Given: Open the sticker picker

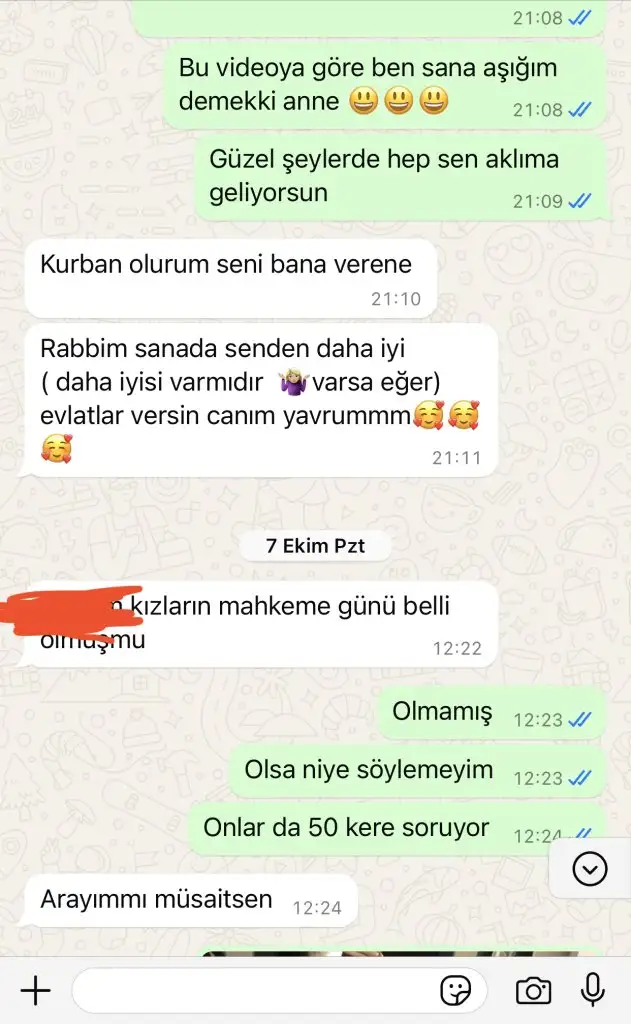Looking at the screenshot, I should tap(456, 991).
